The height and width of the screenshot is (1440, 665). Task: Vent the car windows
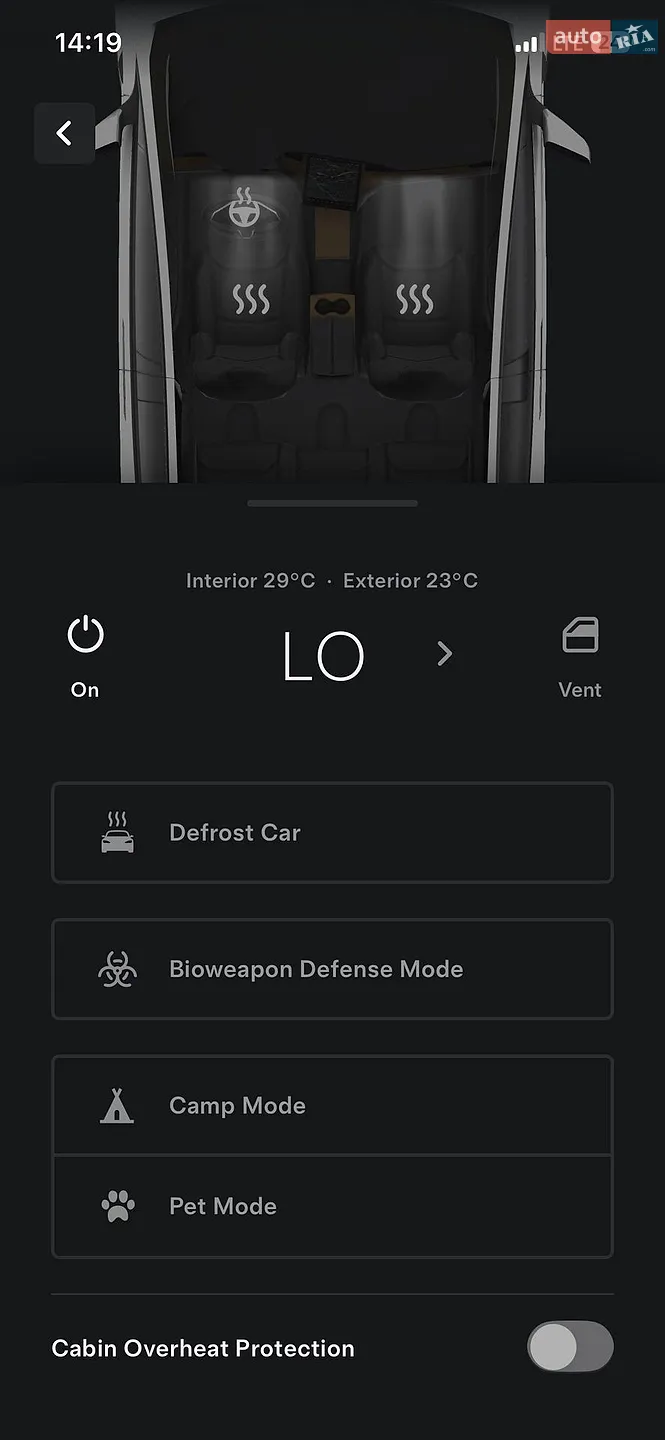[x=580, y=657]
